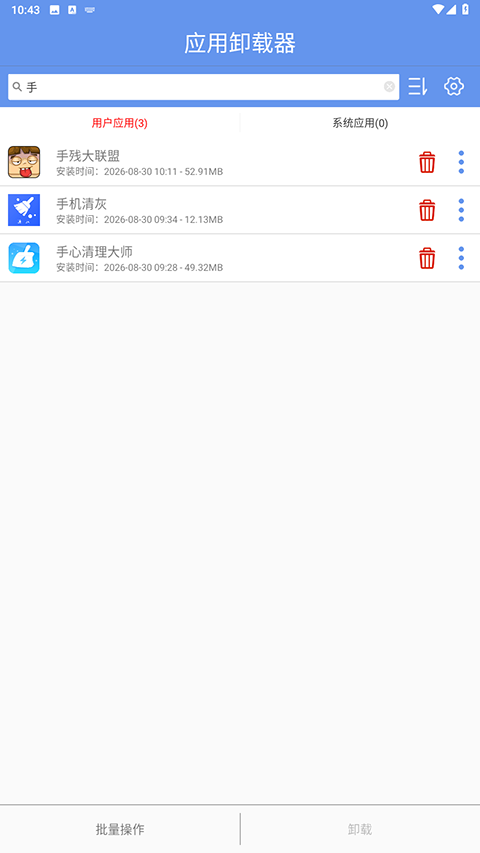Open the 手机清灰 app row
Screen dimensions: 480x853
point(240,210)
